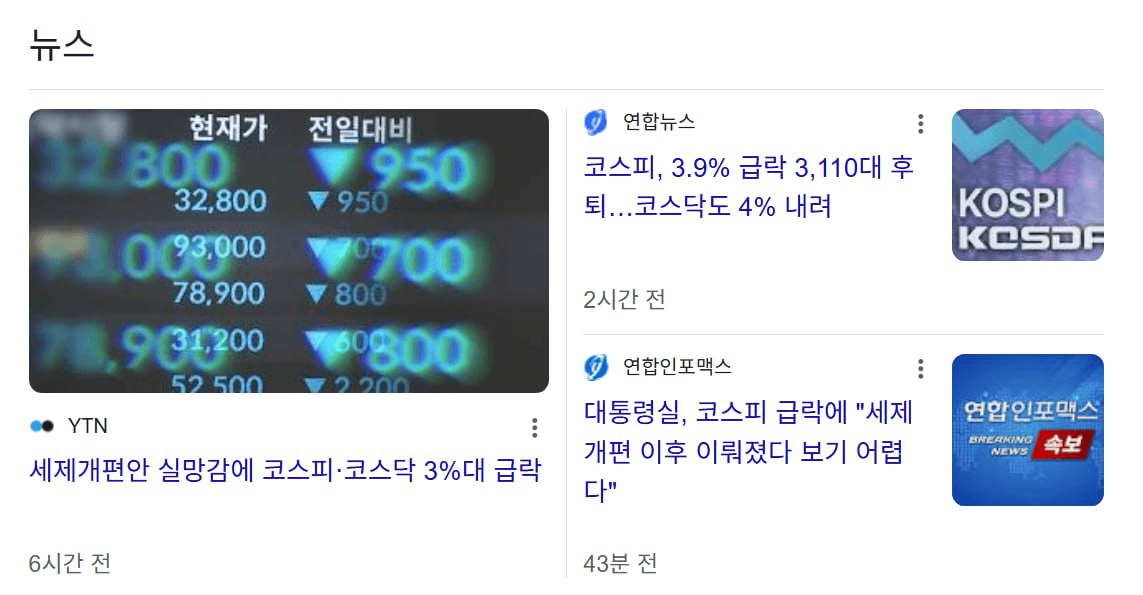
Task: Open more options for the YTN article
Action: [x=535, y=428]
